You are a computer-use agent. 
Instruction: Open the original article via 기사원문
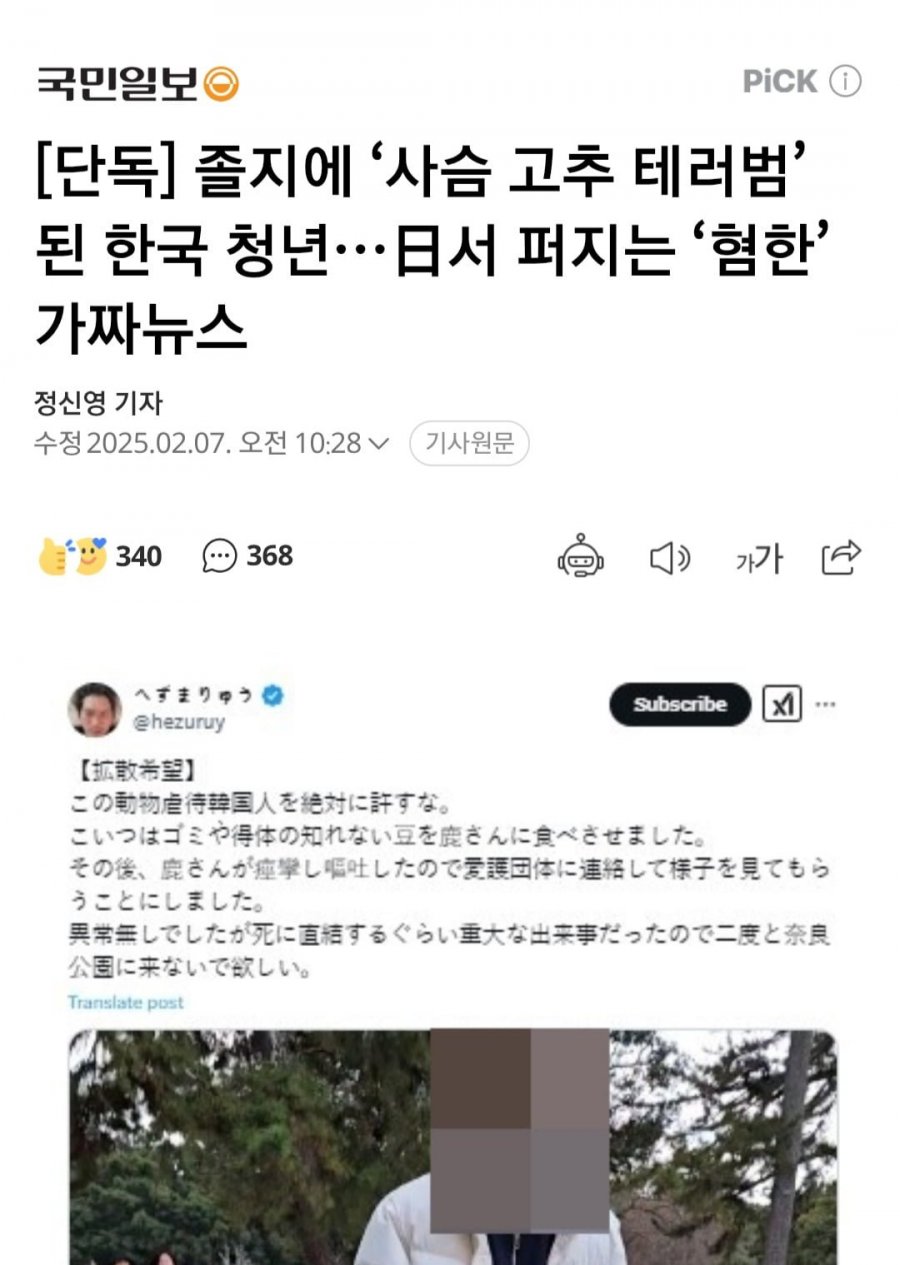(x=469, y=443)
